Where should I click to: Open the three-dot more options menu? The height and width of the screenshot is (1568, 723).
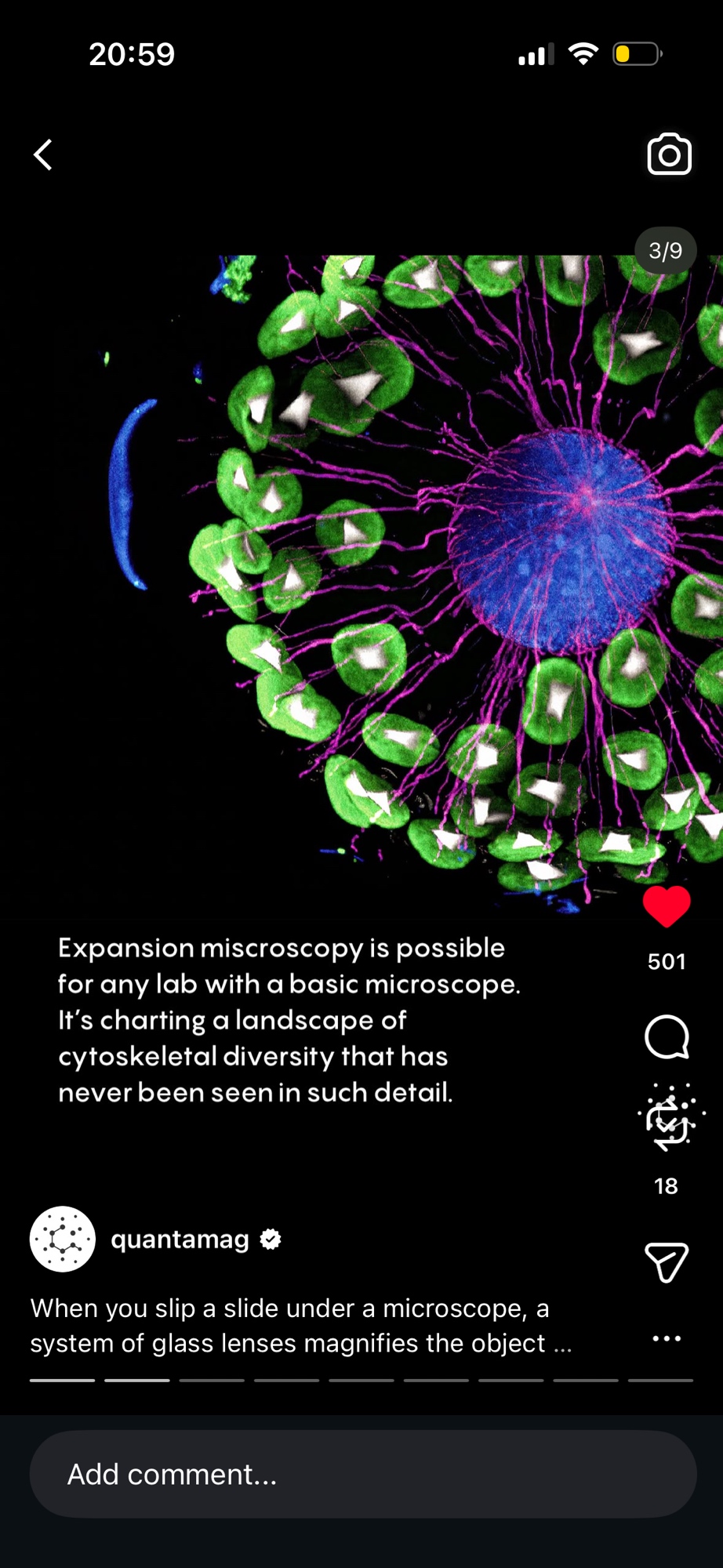point(667,1338)
